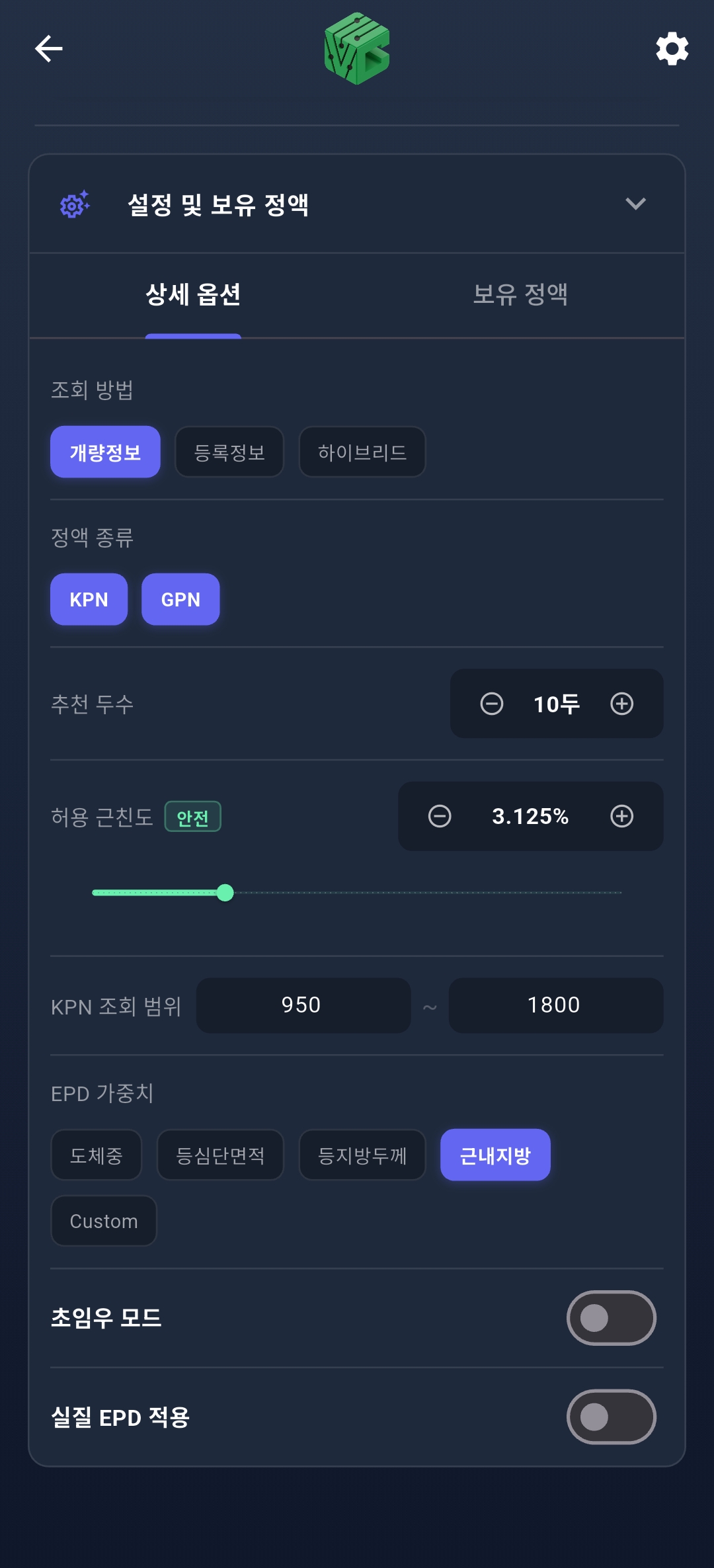
Task: Click the Custom EPD weight option
Action: 103,1220
